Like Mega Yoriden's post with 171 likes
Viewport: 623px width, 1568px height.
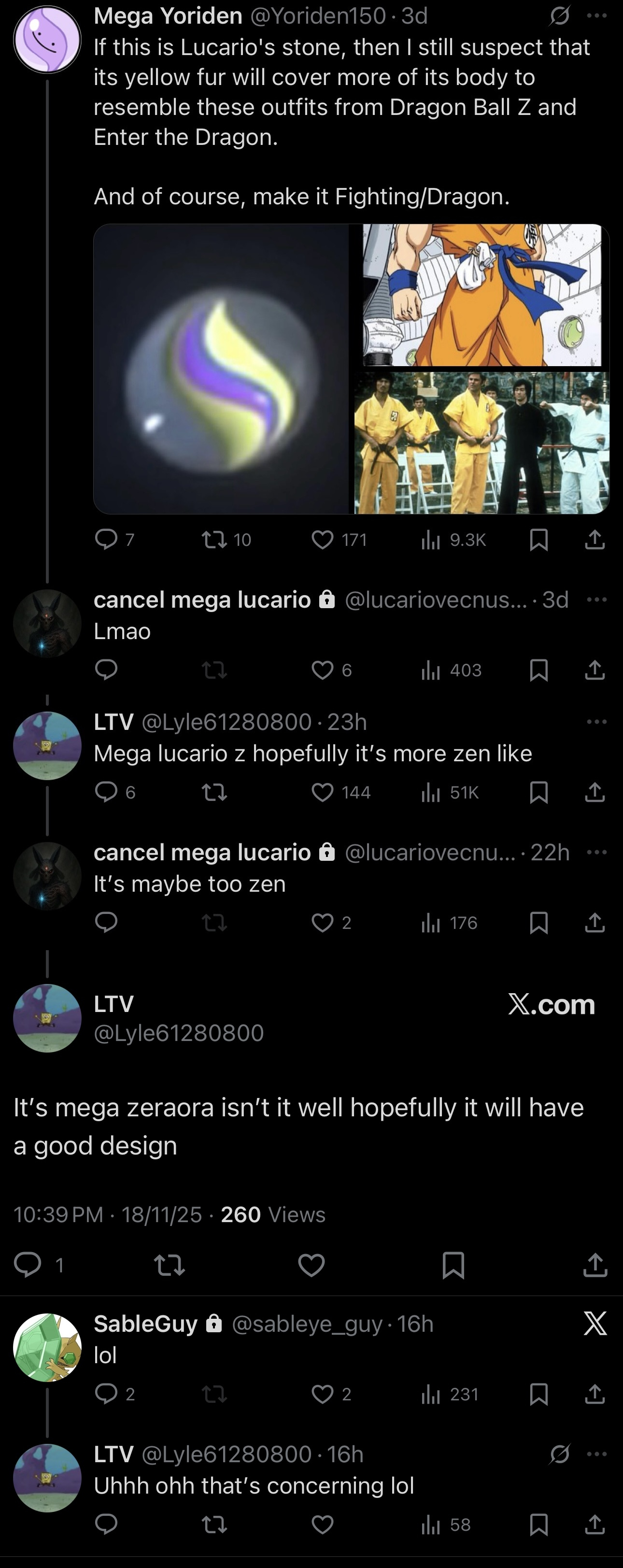point(323,539)
